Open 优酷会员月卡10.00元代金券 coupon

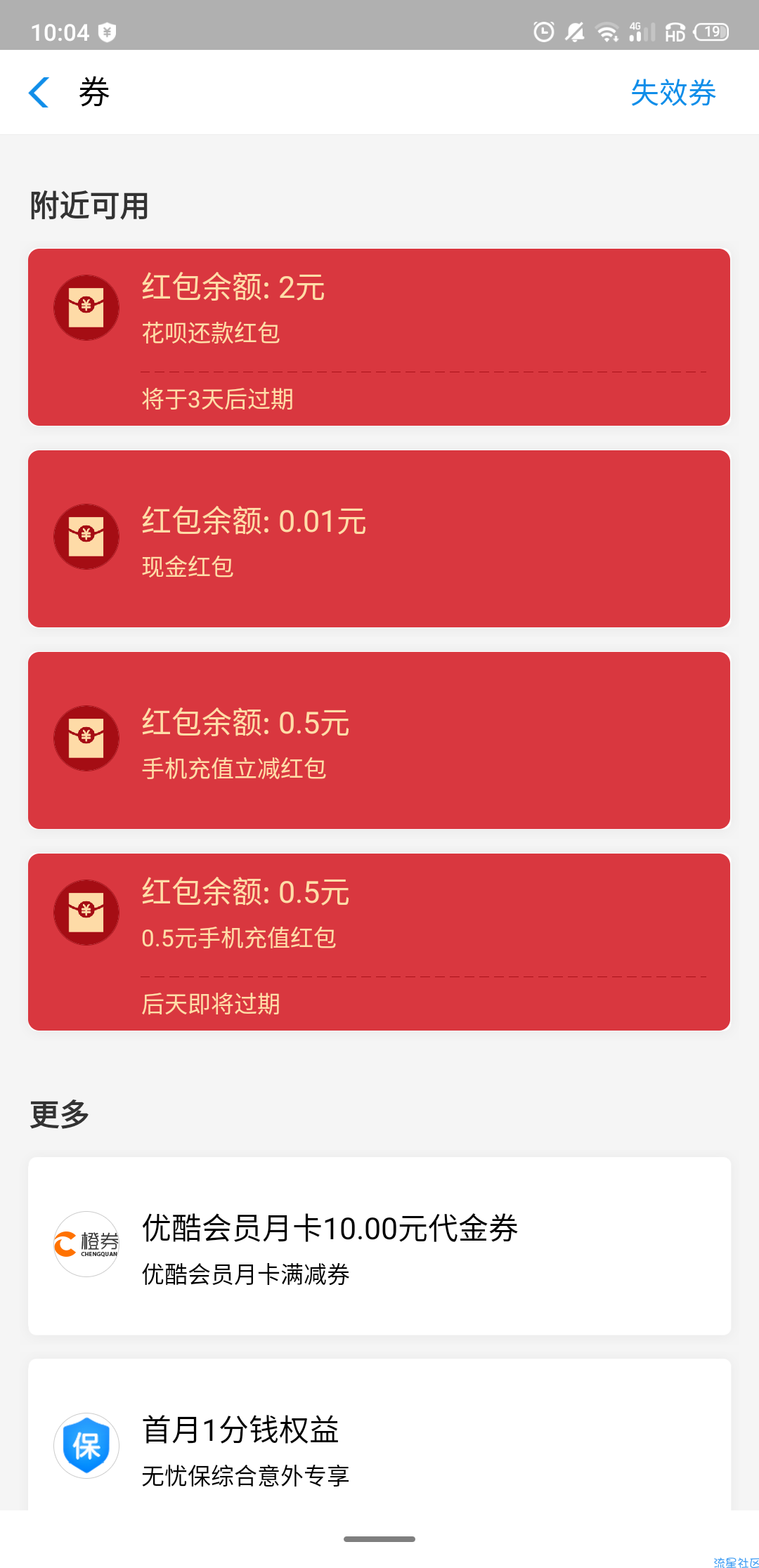379,1246
